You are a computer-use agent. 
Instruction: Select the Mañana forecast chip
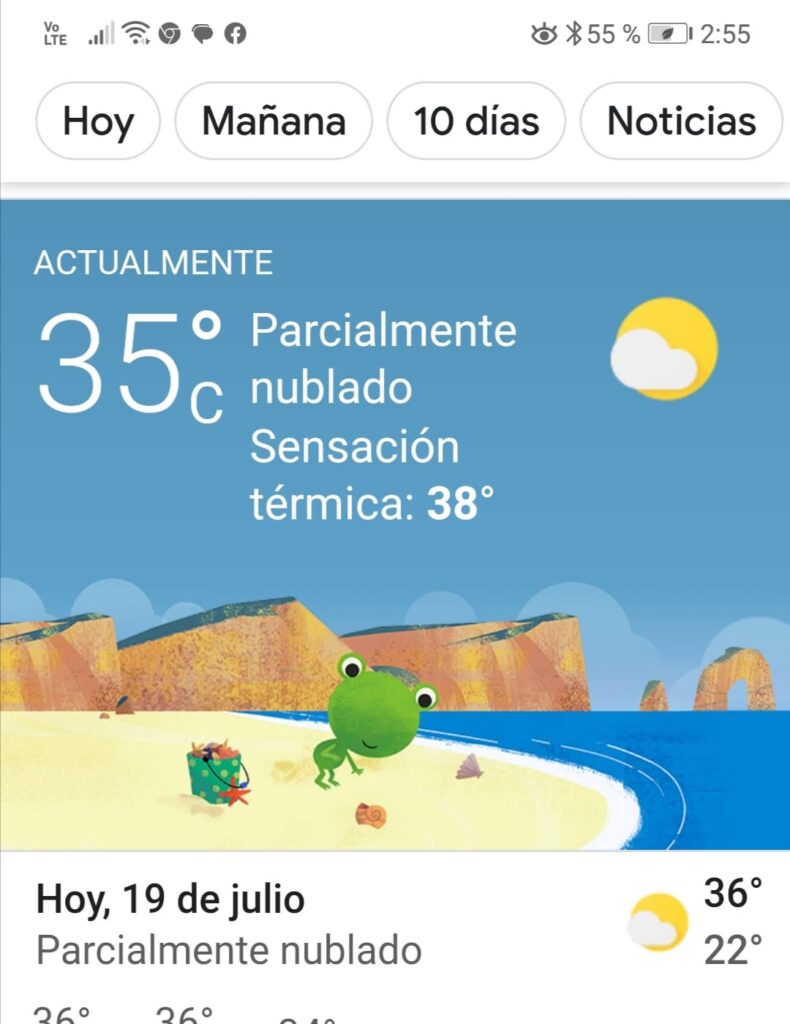point(273,121)
